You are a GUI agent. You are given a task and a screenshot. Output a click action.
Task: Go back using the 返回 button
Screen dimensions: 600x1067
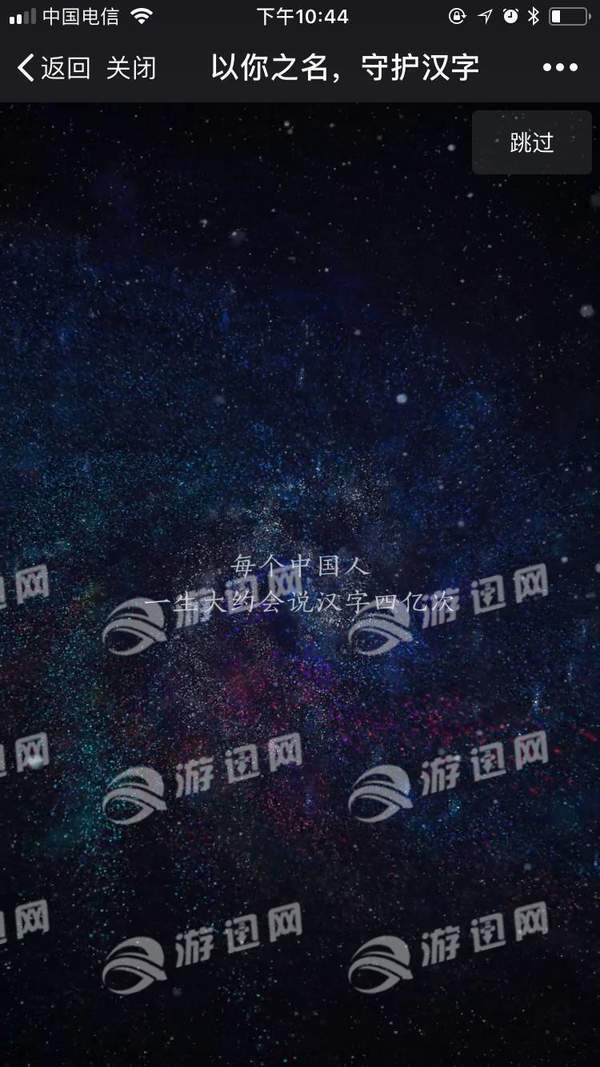(54, 68)
